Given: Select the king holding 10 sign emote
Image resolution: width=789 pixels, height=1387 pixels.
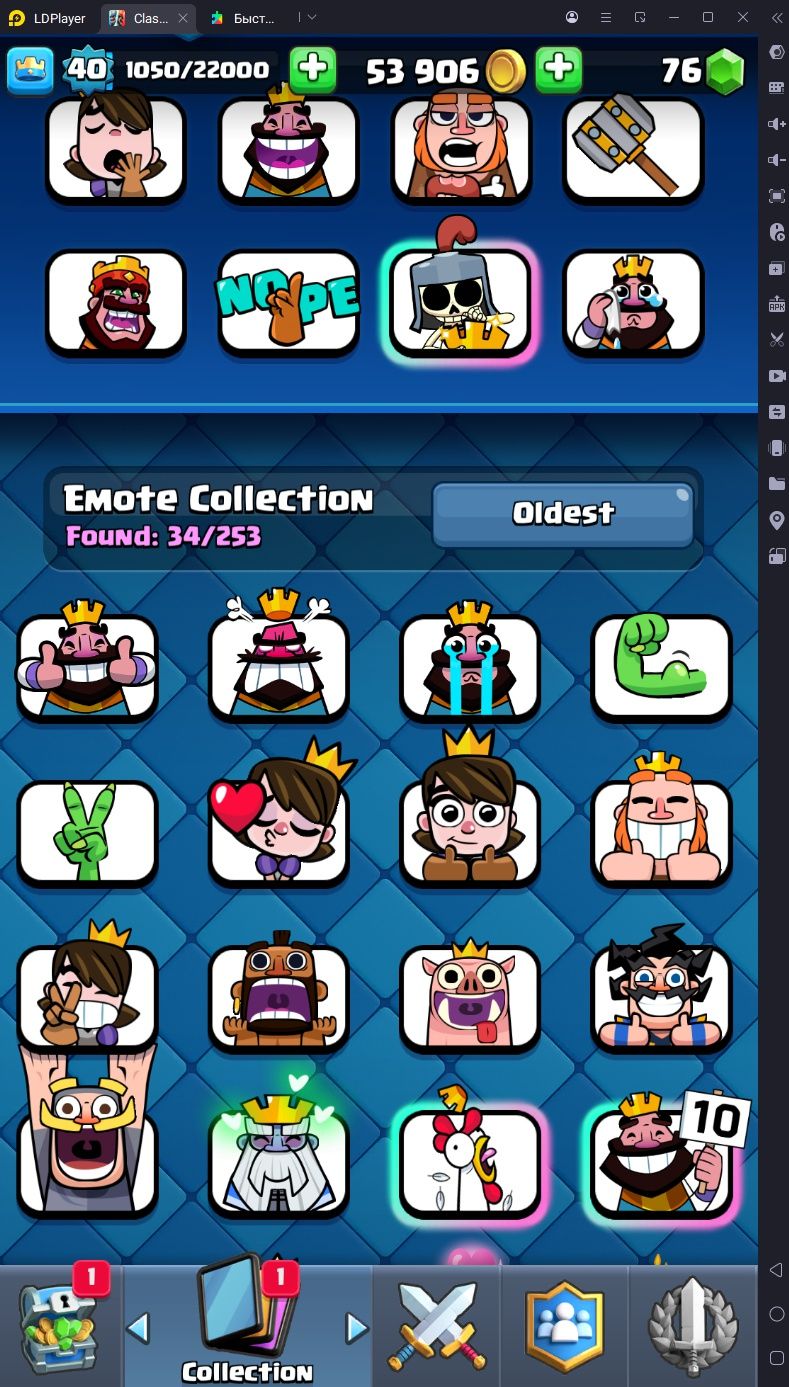Looking at the screenshot, I should 661,1160.
